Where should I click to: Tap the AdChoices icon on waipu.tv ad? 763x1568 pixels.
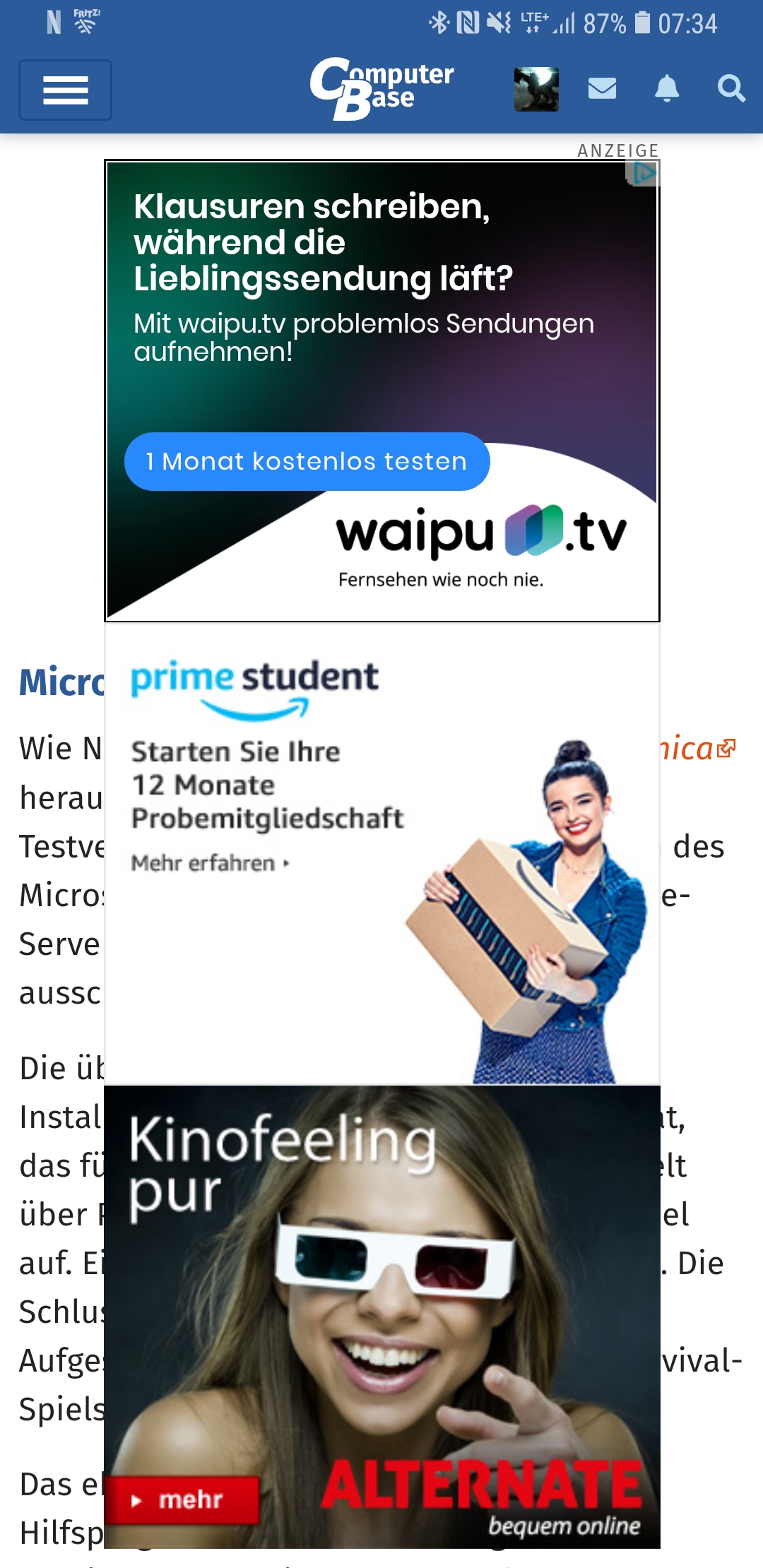click(643, 173)
